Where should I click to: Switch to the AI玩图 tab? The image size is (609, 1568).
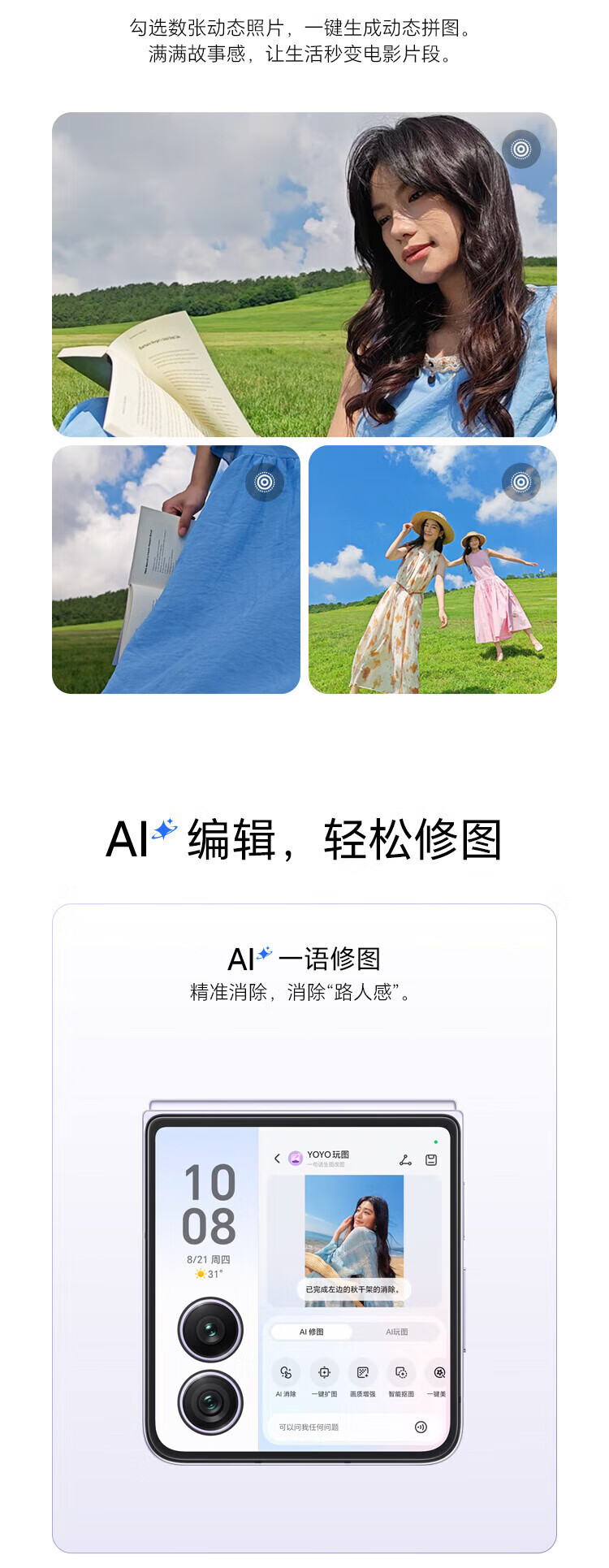click(397, 1332)
